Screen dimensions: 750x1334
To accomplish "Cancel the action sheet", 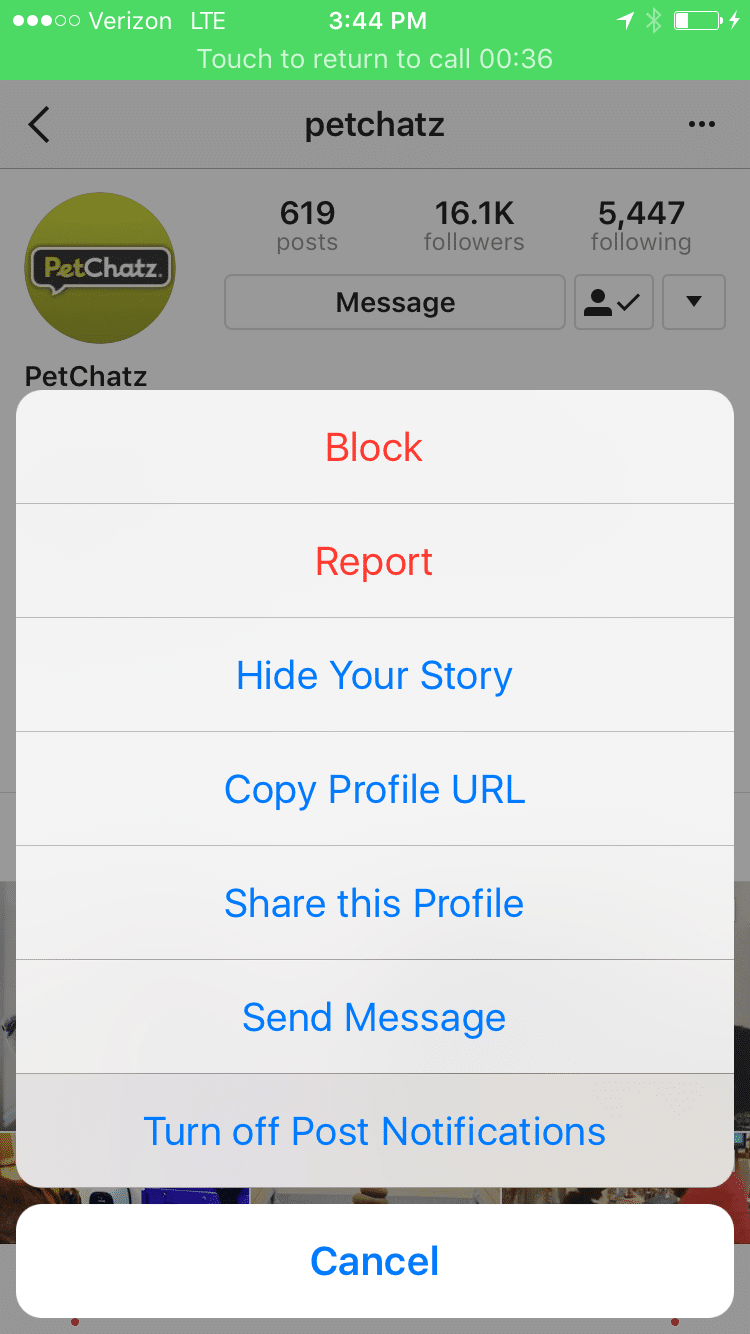I will coord(375,1261).
